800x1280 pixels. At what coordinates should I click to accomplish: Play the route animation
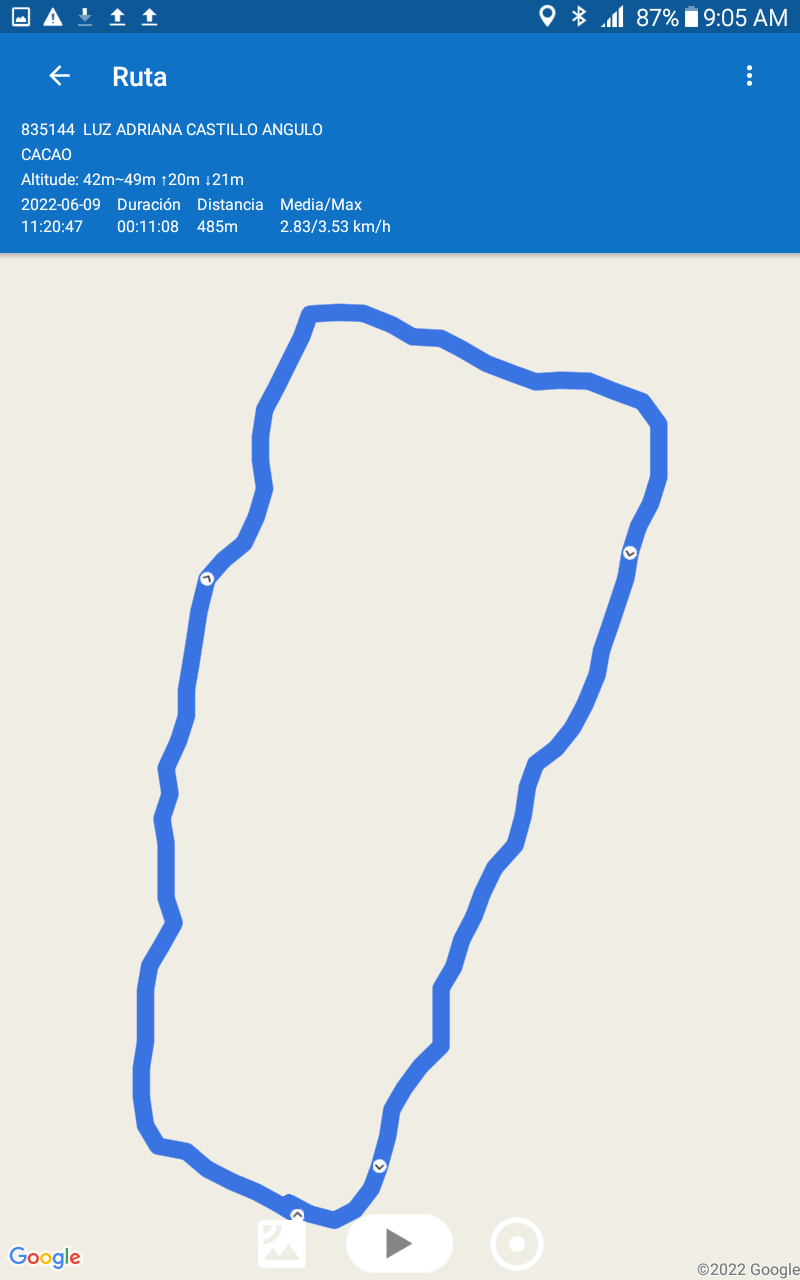click(399, 1243)
